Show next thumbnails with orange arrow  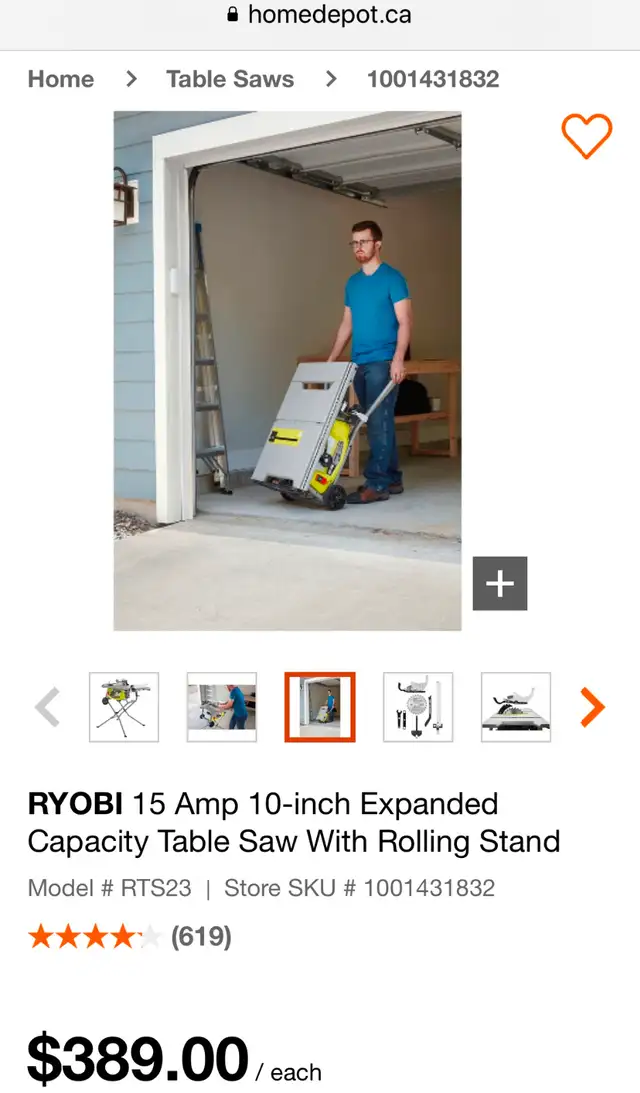[x=592, y=707]
